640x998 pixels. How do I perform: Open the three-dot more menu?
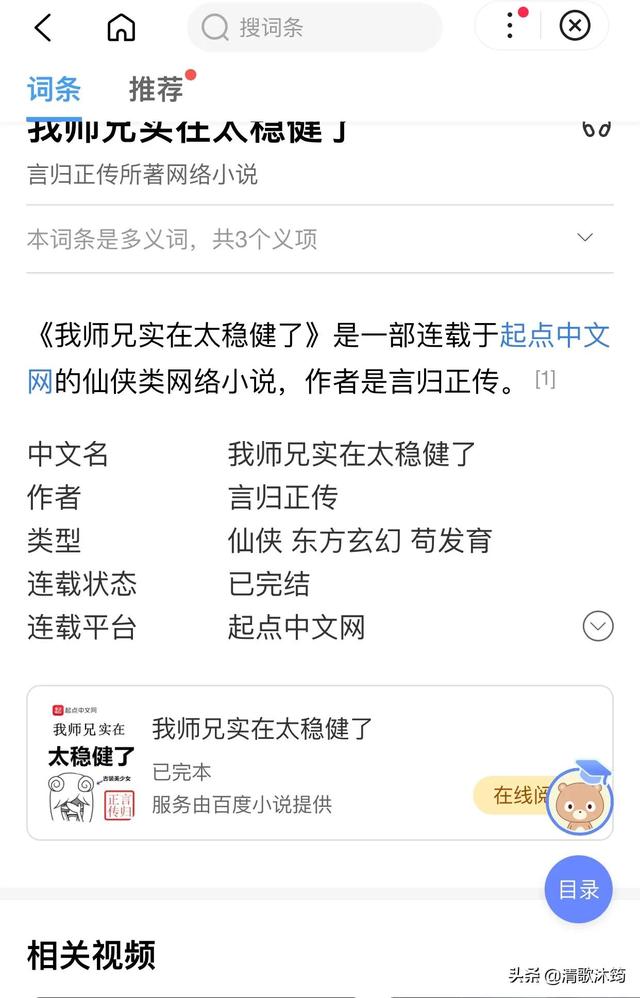(512, 26)
